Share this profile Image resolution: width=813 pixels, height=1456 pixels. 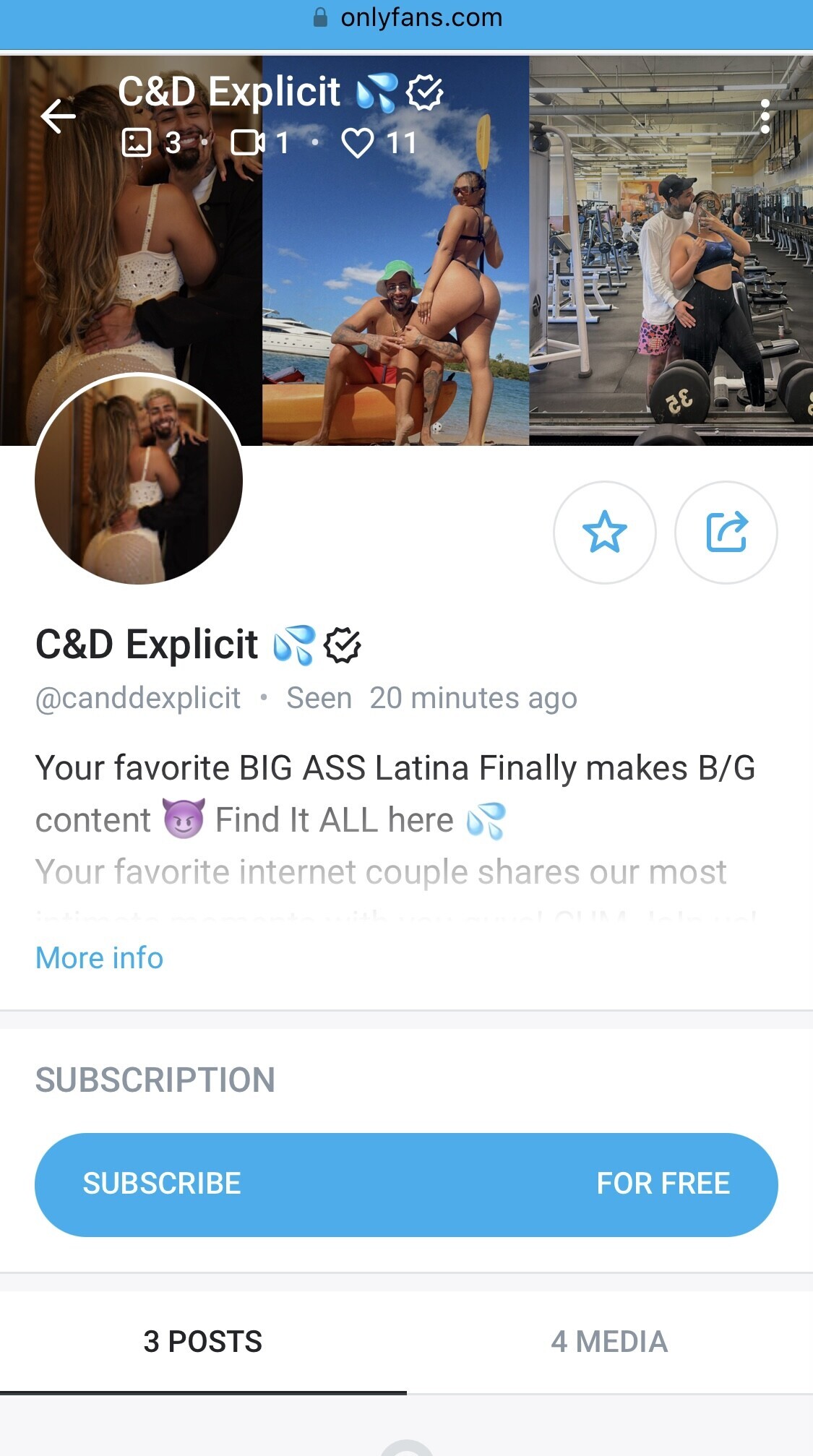point(726,532)
